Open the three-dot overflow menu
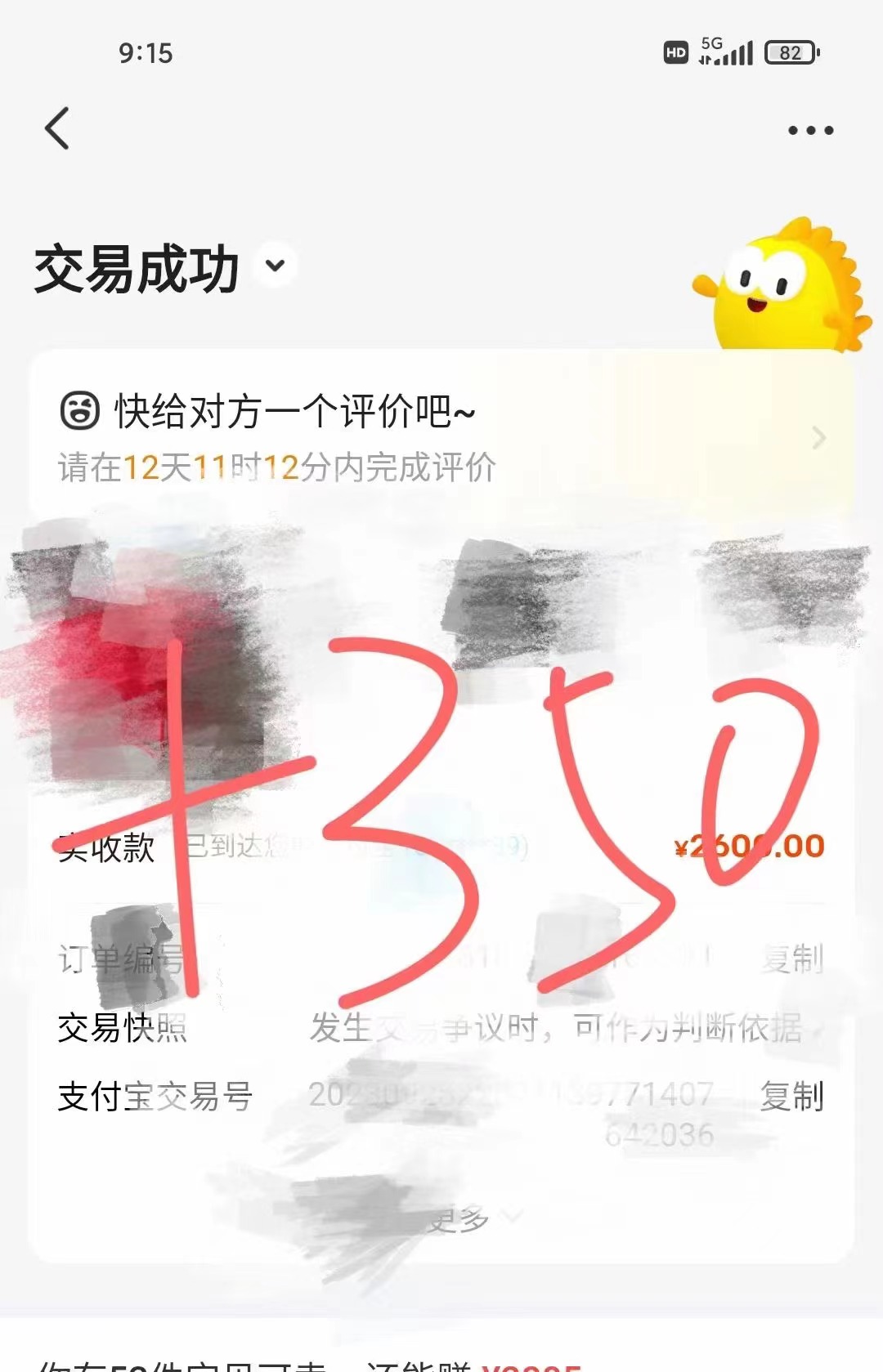The height and width of the screenshot is (1372, 883). click(x=810, y=130)
